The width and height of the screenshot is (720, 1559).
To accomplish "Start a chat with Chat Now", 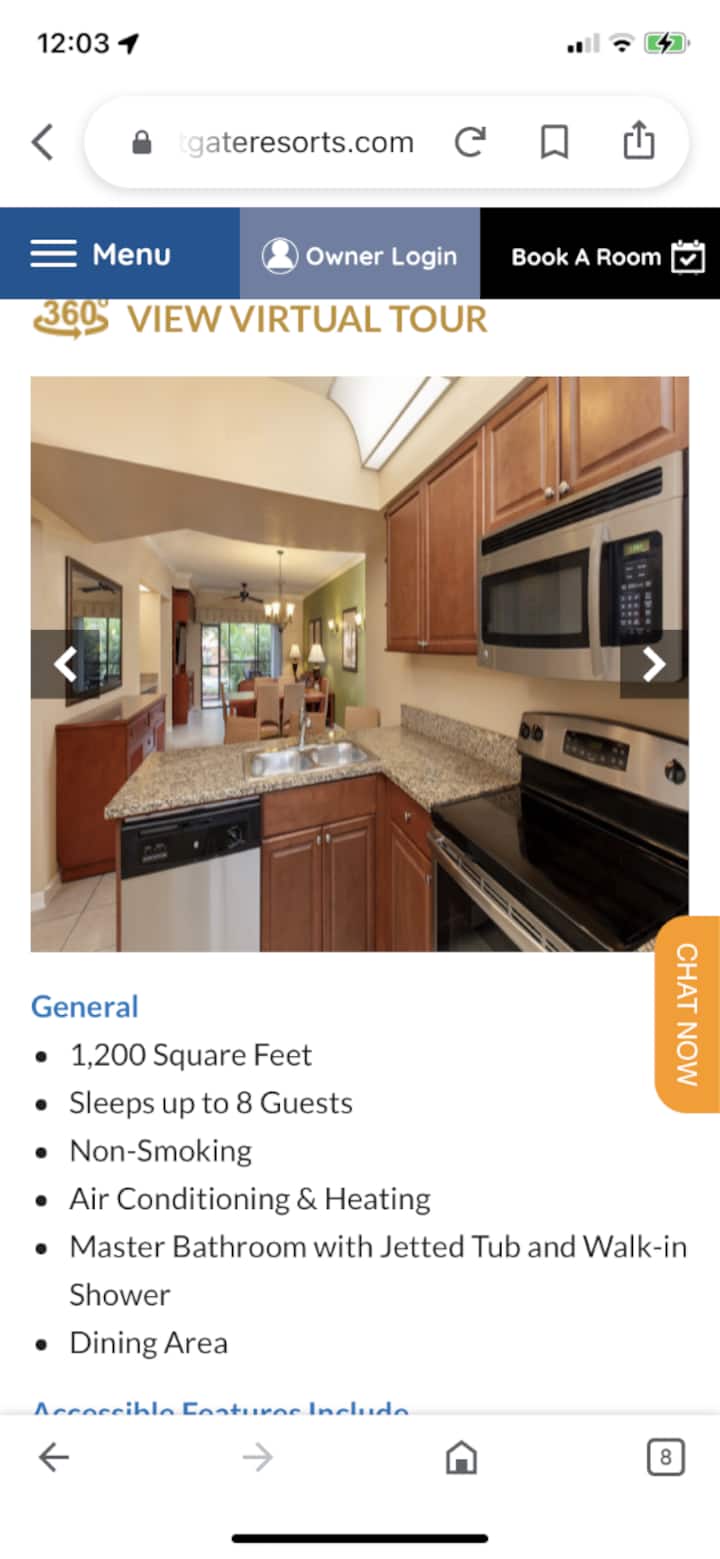I will [x=687, y=1013].
